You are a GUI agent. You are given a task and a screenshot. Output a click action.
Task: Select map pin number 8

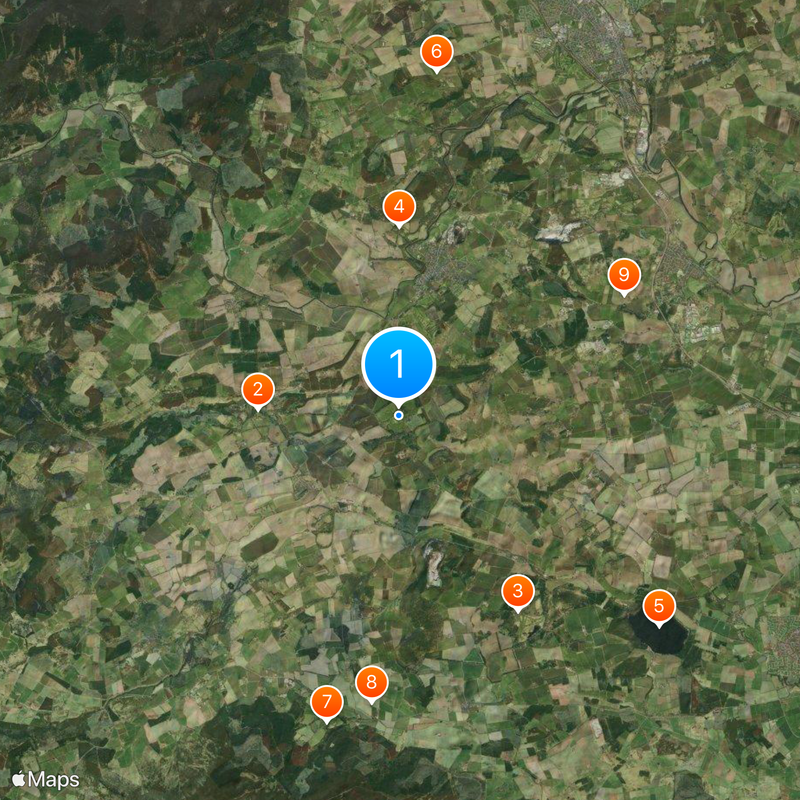tap(371, 683)
